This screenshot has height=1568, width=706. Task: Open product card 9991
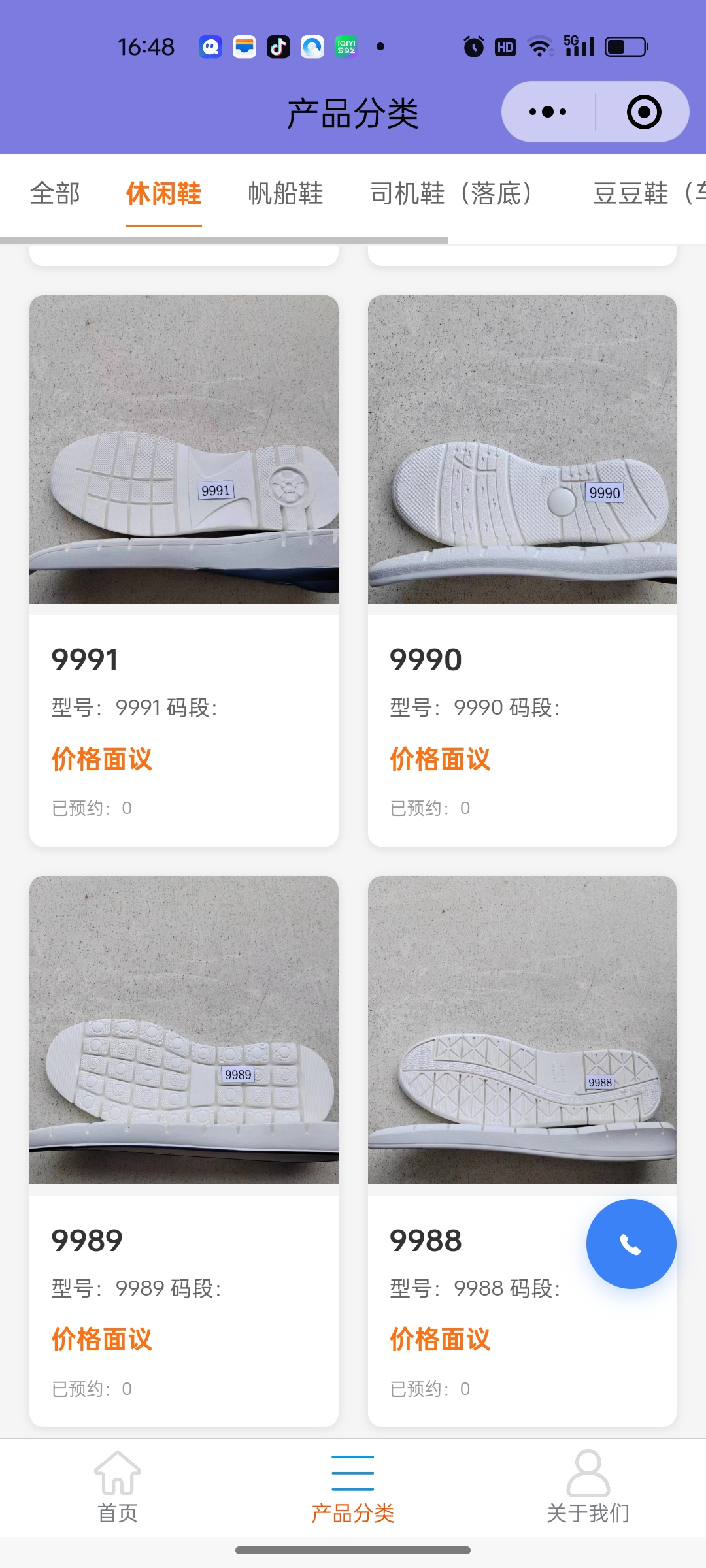click(184, 568)
